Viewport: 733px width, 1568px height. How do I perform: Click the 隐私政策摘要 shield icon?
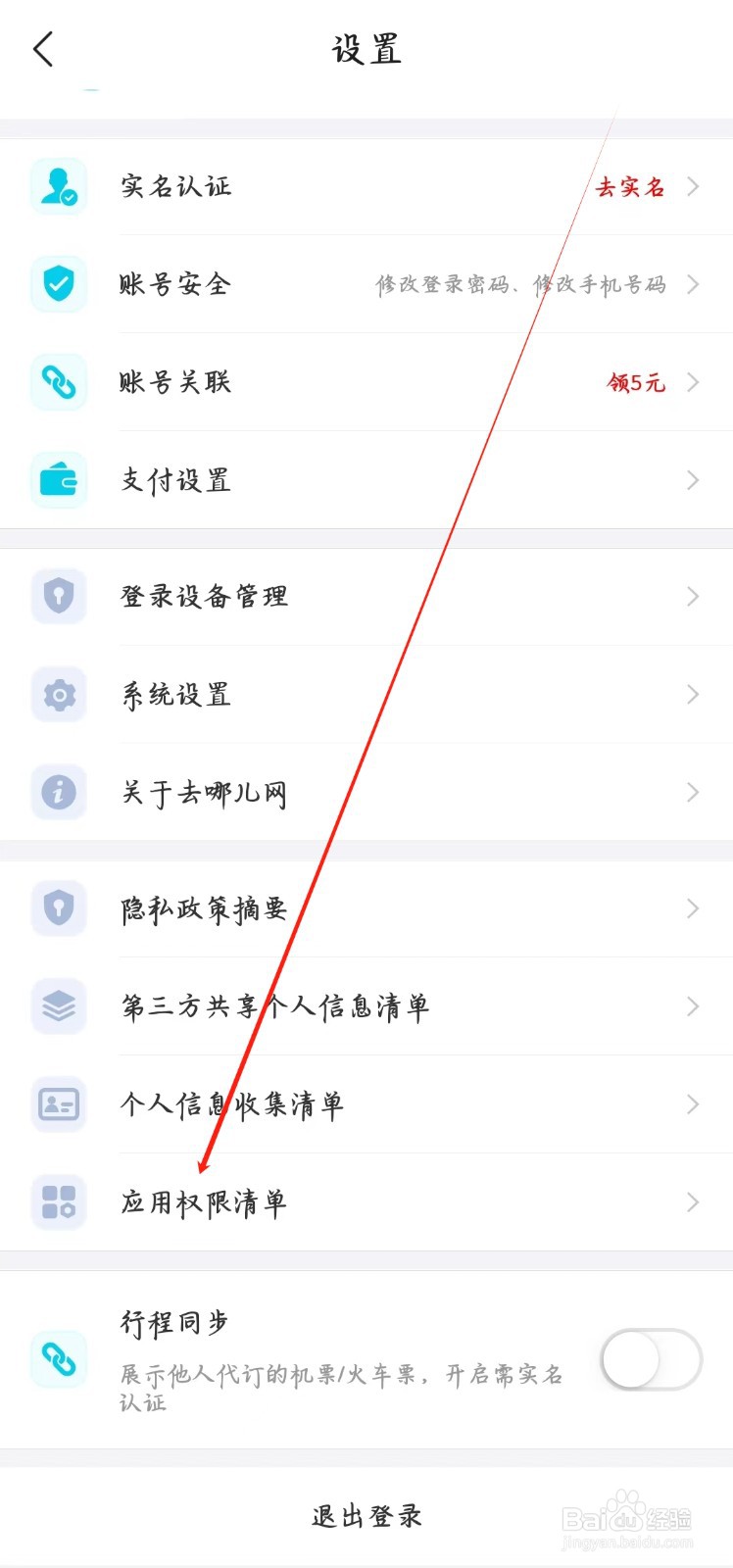point(58,907)
